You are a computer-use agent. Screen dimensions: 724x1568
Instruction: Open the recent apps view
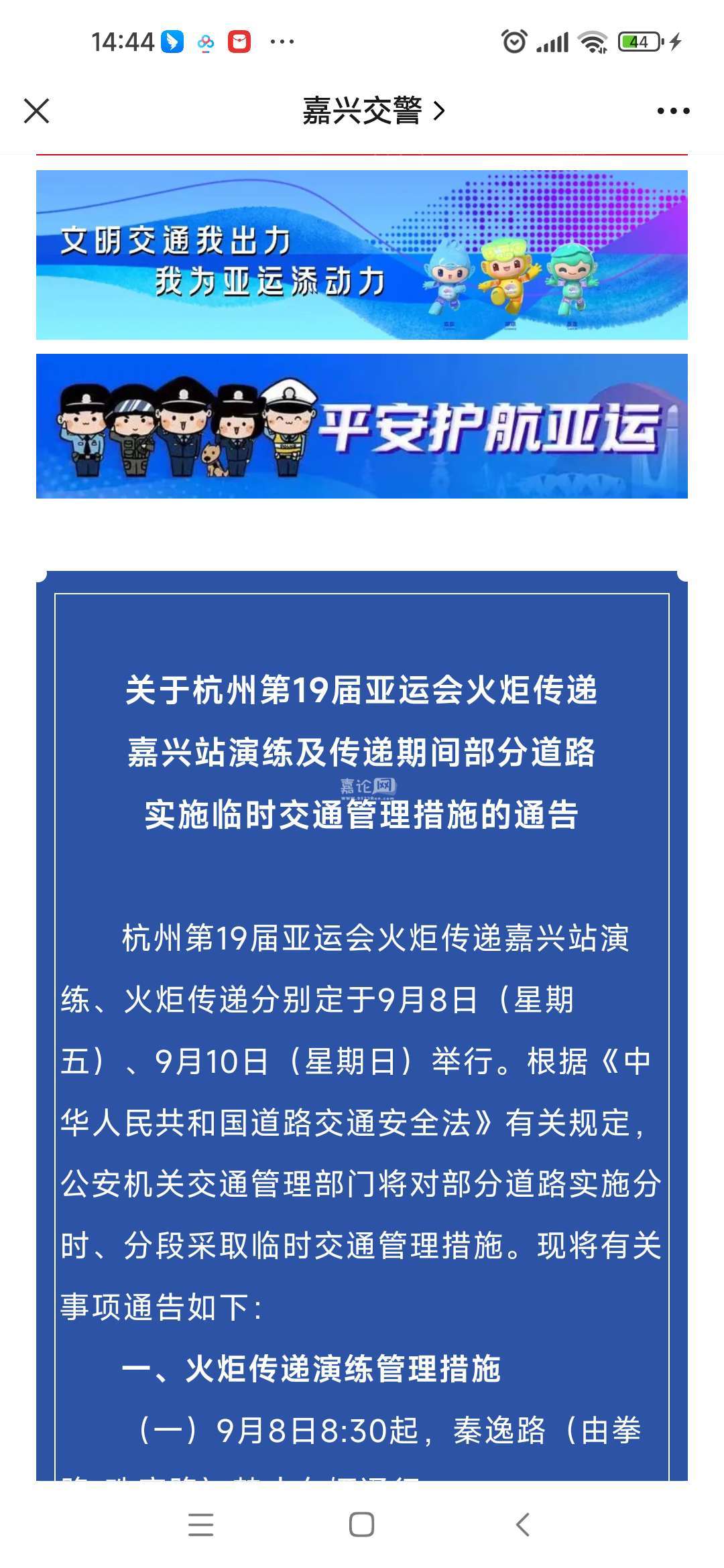tap(200, 1524)
